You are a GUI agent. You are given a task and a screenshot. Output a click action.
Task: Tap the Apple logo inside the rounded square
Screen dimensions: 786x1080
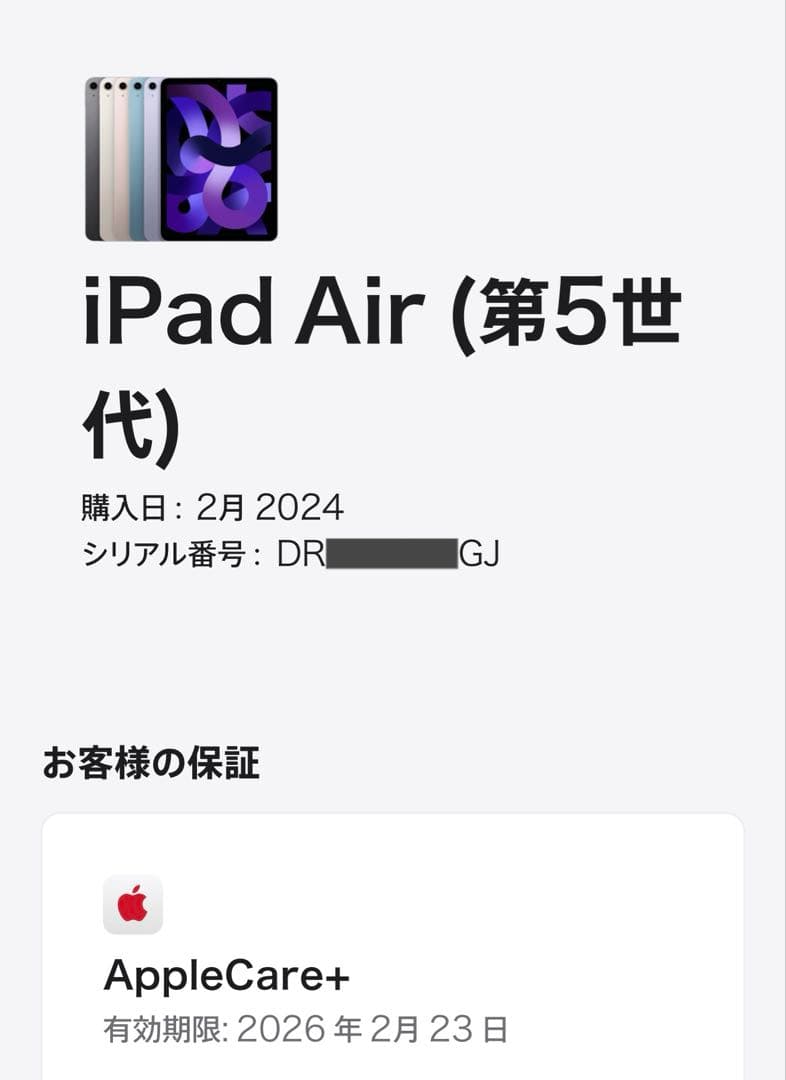(x=131, y=905)
